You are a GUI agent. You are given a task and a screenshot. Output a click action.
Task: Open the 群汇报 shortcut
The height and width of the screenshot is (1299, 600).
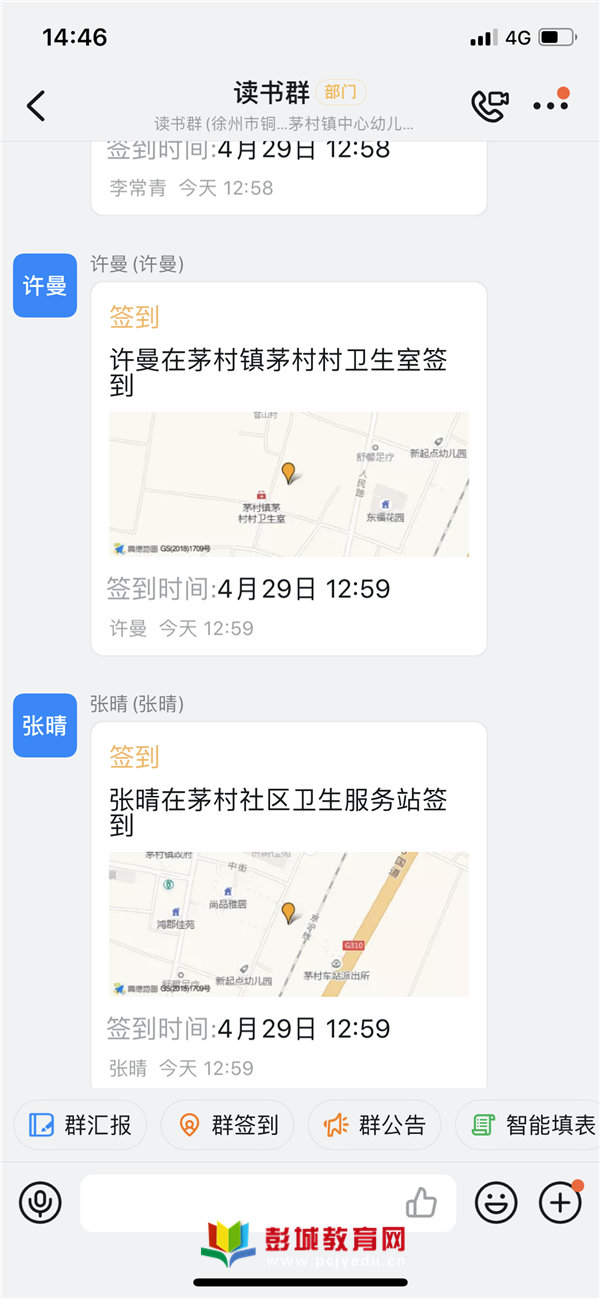coord(80,1125)
